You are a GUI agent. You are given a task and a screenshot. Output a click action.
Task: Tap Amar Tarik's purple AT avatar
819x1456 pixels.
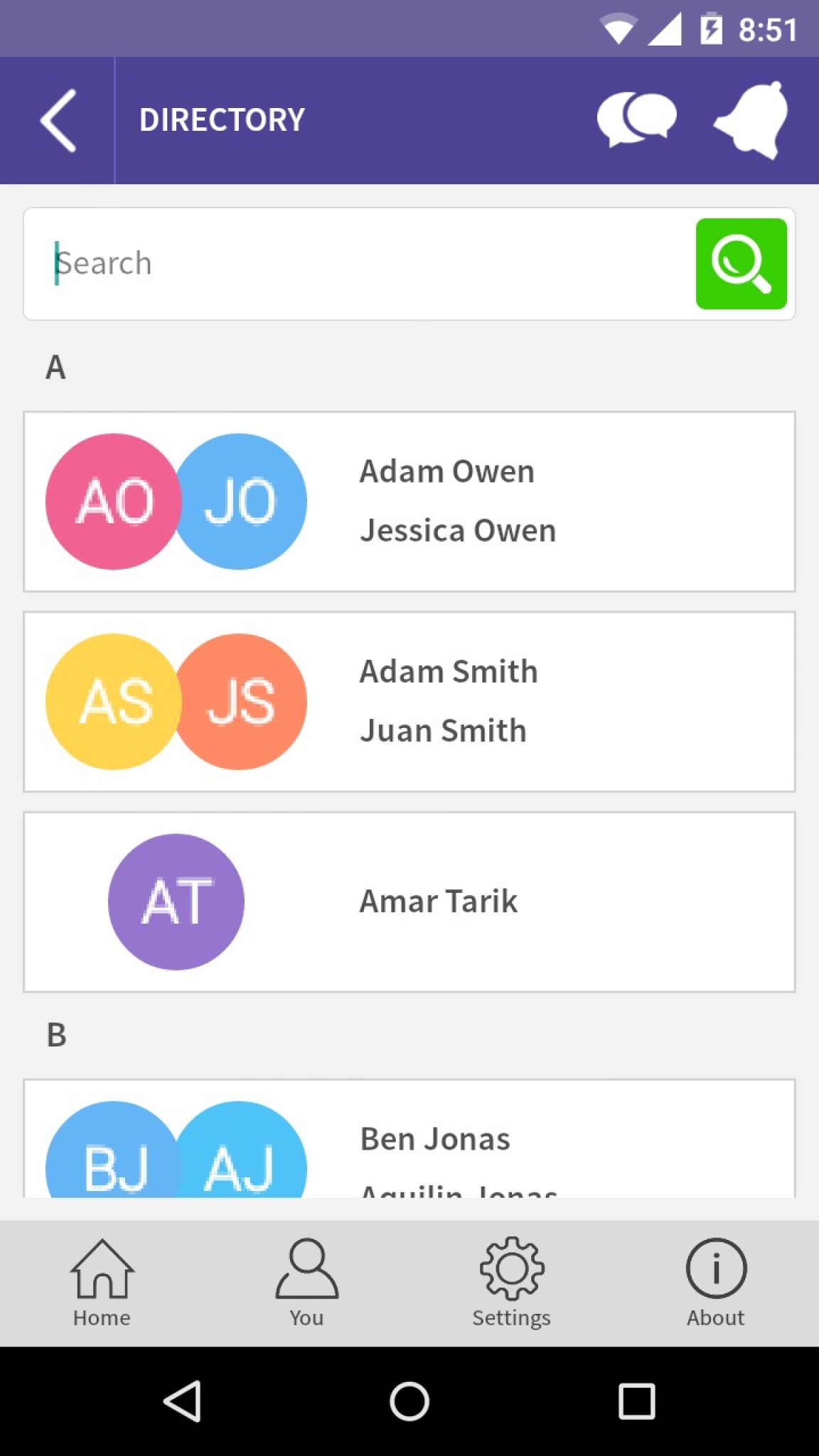(176, 901)
